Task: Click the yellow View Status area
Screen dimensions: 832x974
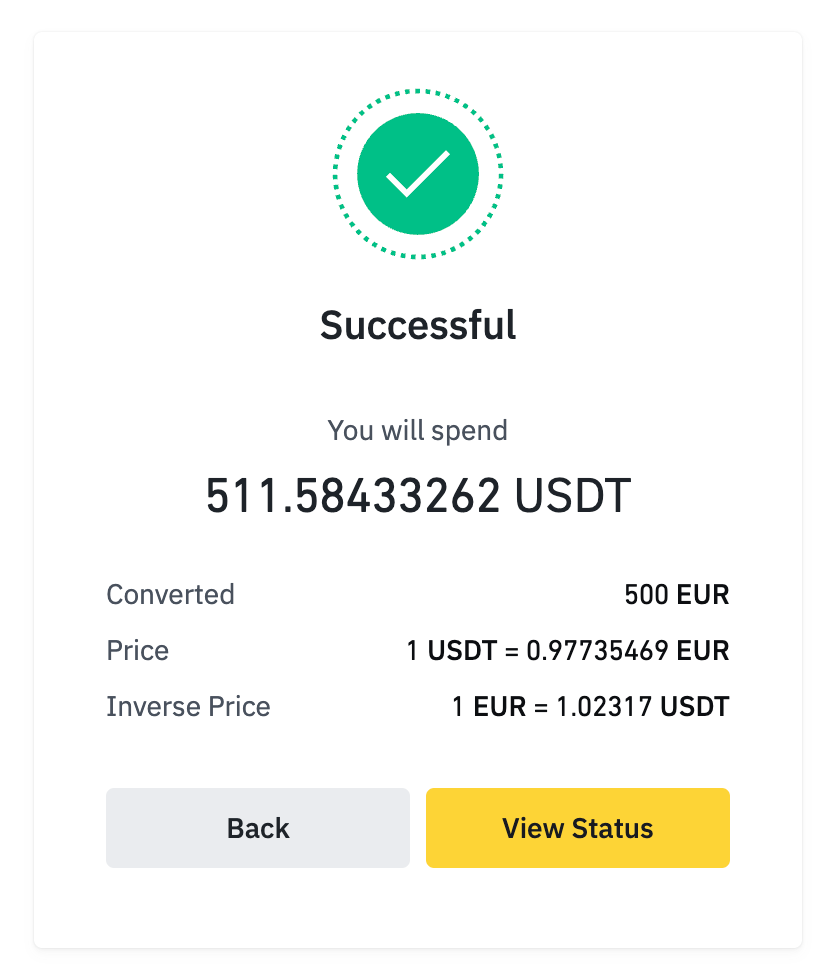Action: tap(577, 828)
